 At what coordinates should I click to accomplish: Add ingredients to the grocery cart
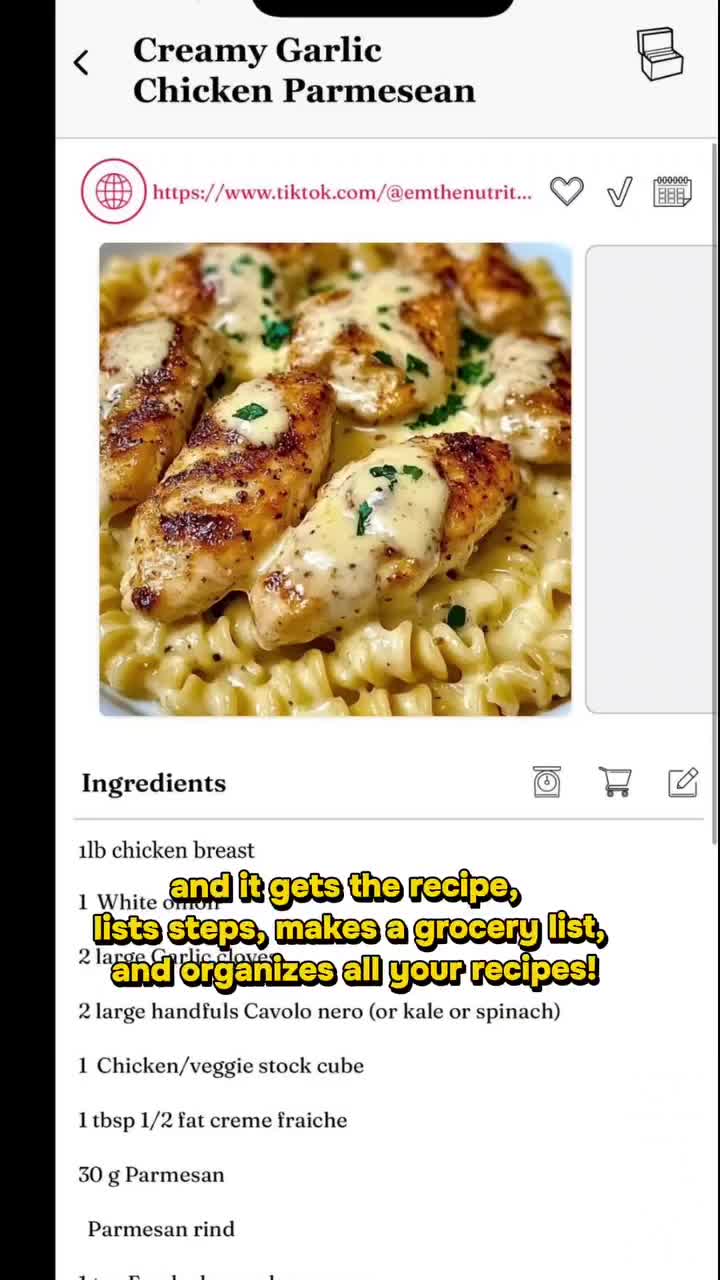pos(615,782)
